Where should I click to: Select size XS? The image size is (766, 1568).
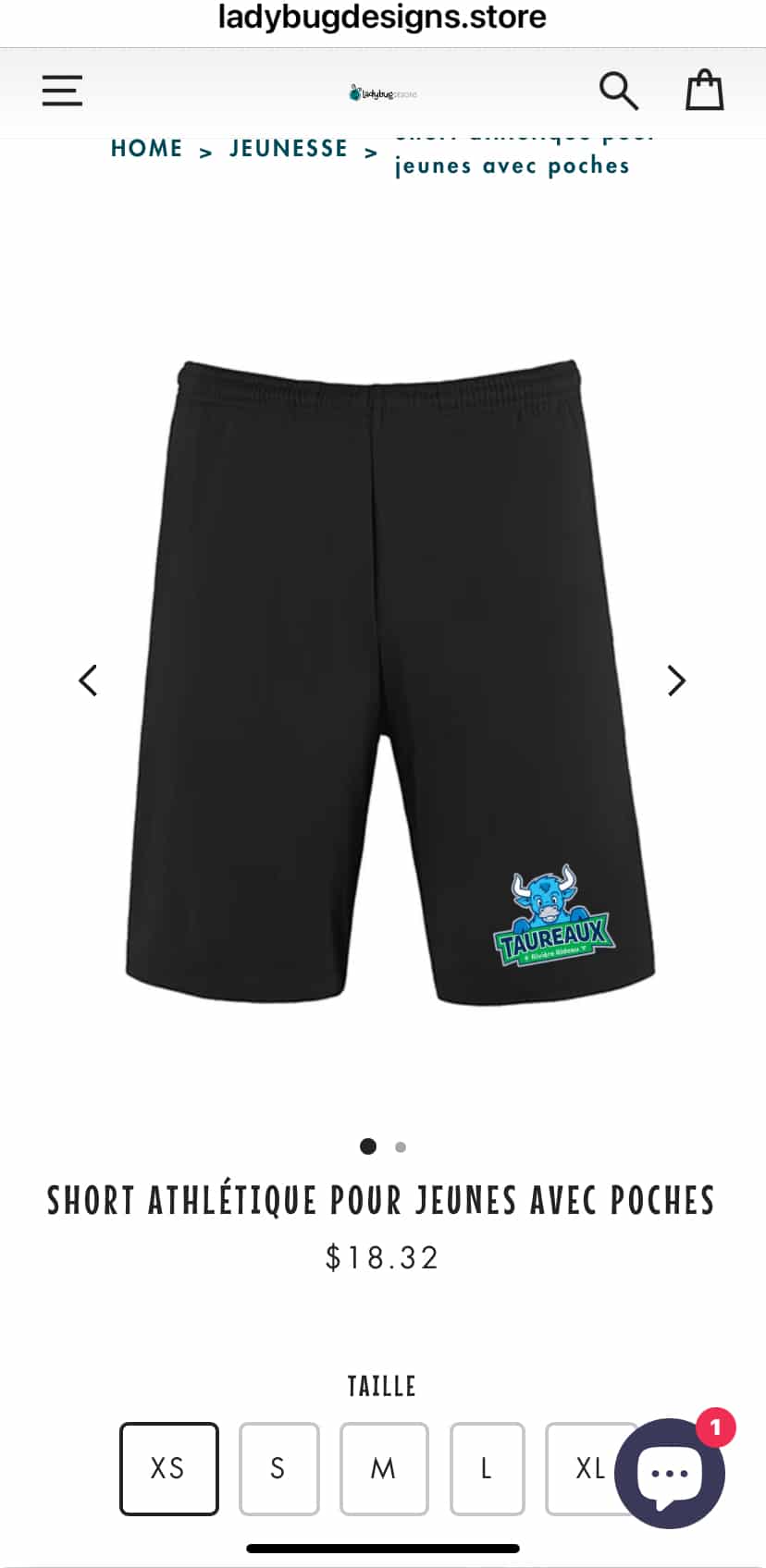tap(168, 1468)
